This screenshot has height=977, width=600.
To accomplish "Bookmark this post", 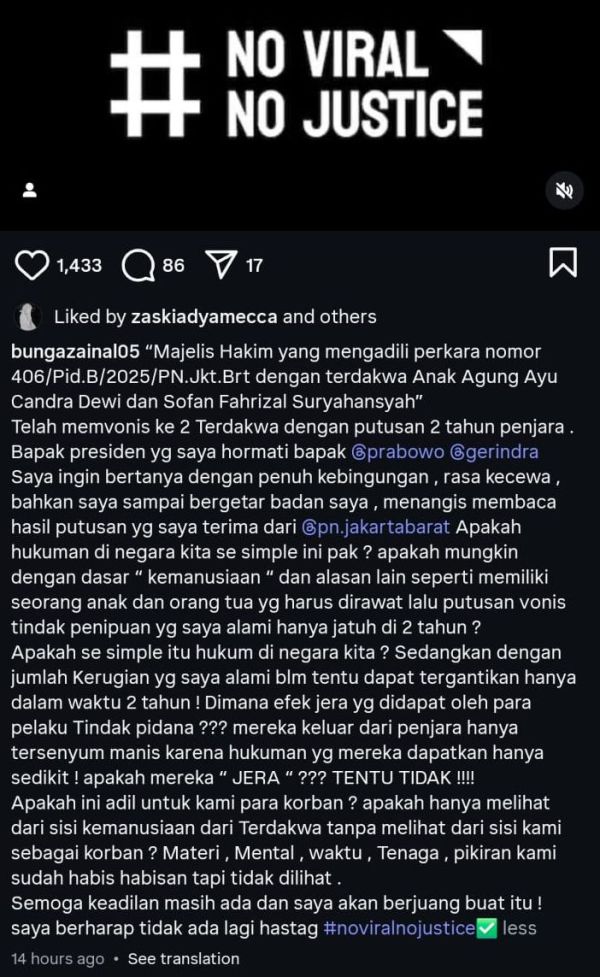I will [x=563, y=263].
